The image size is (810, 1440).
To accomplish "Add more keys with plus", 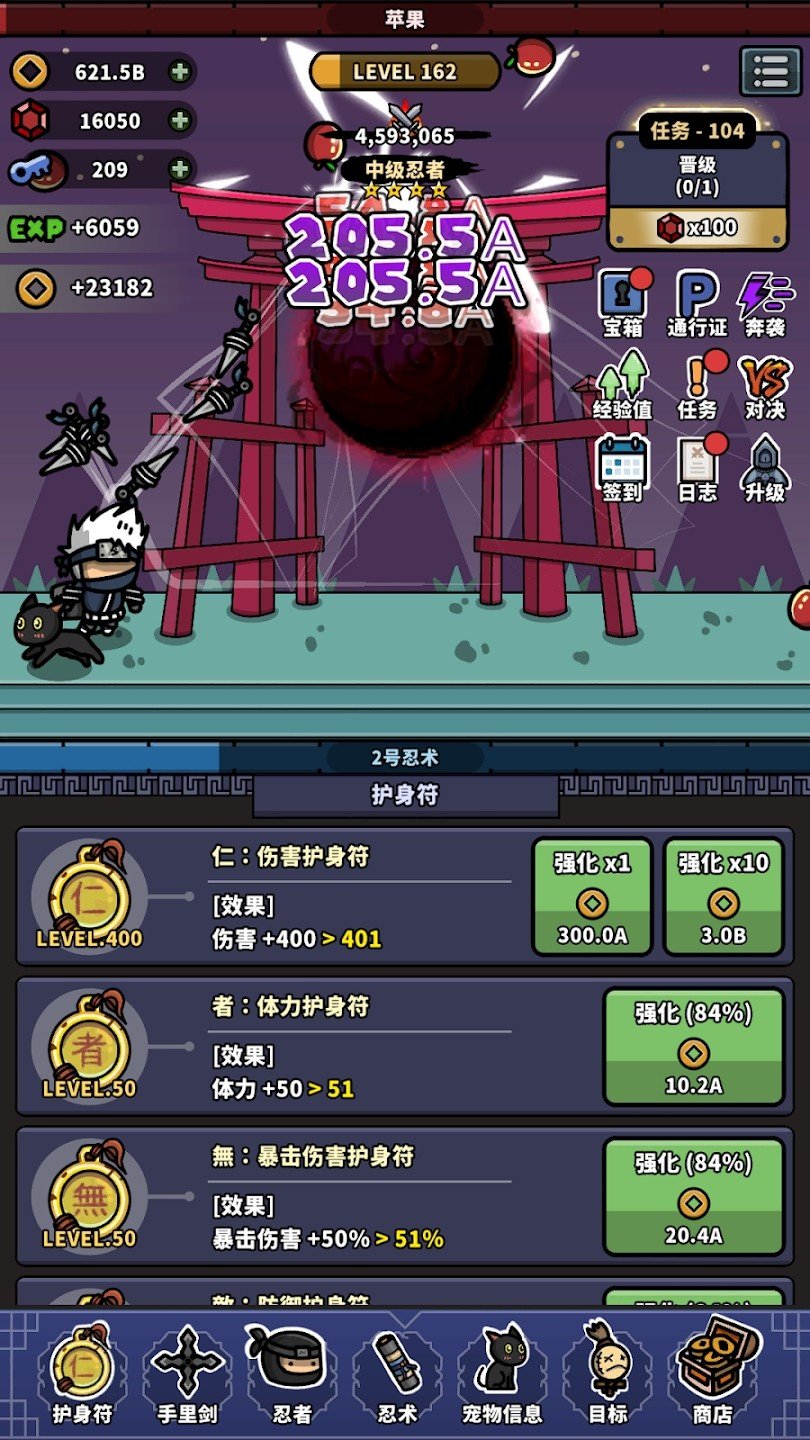I will [180, 170].
